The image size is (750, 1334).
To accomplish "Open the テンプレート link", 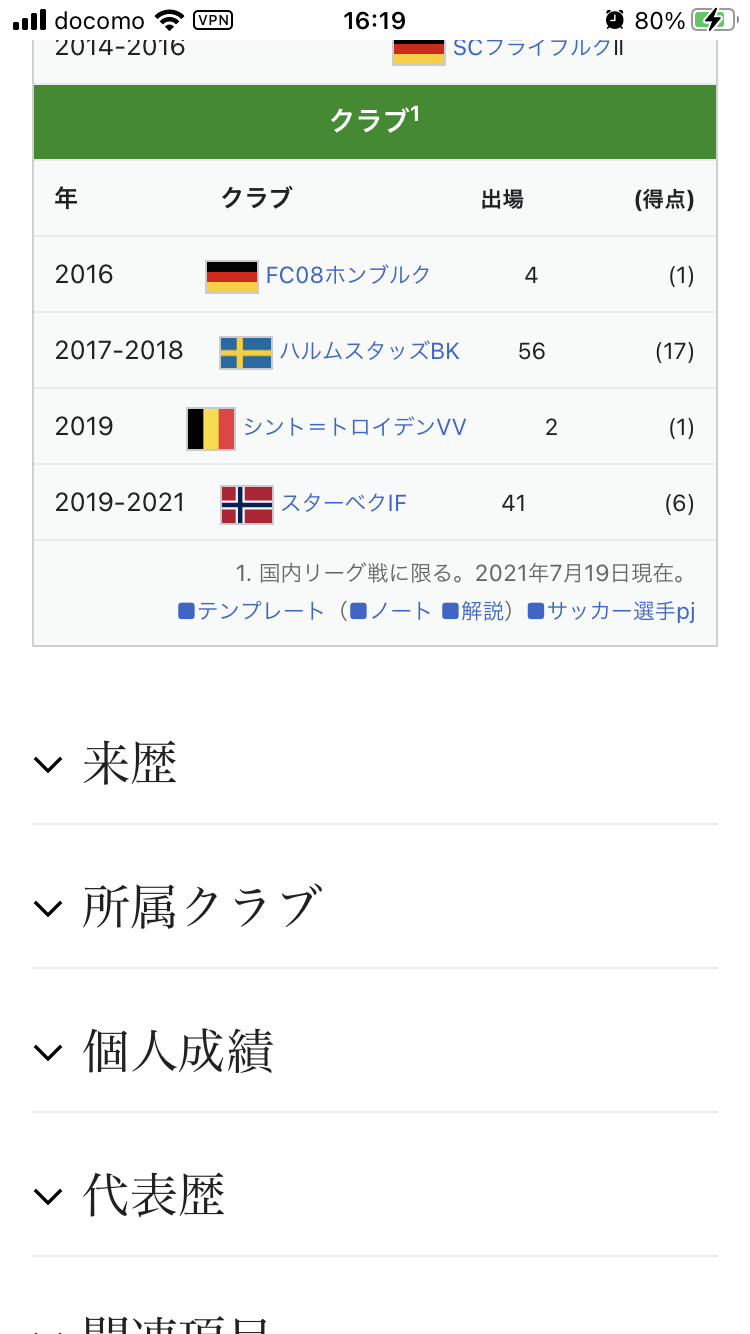I will pyautogui.click(x=260, y=611).
